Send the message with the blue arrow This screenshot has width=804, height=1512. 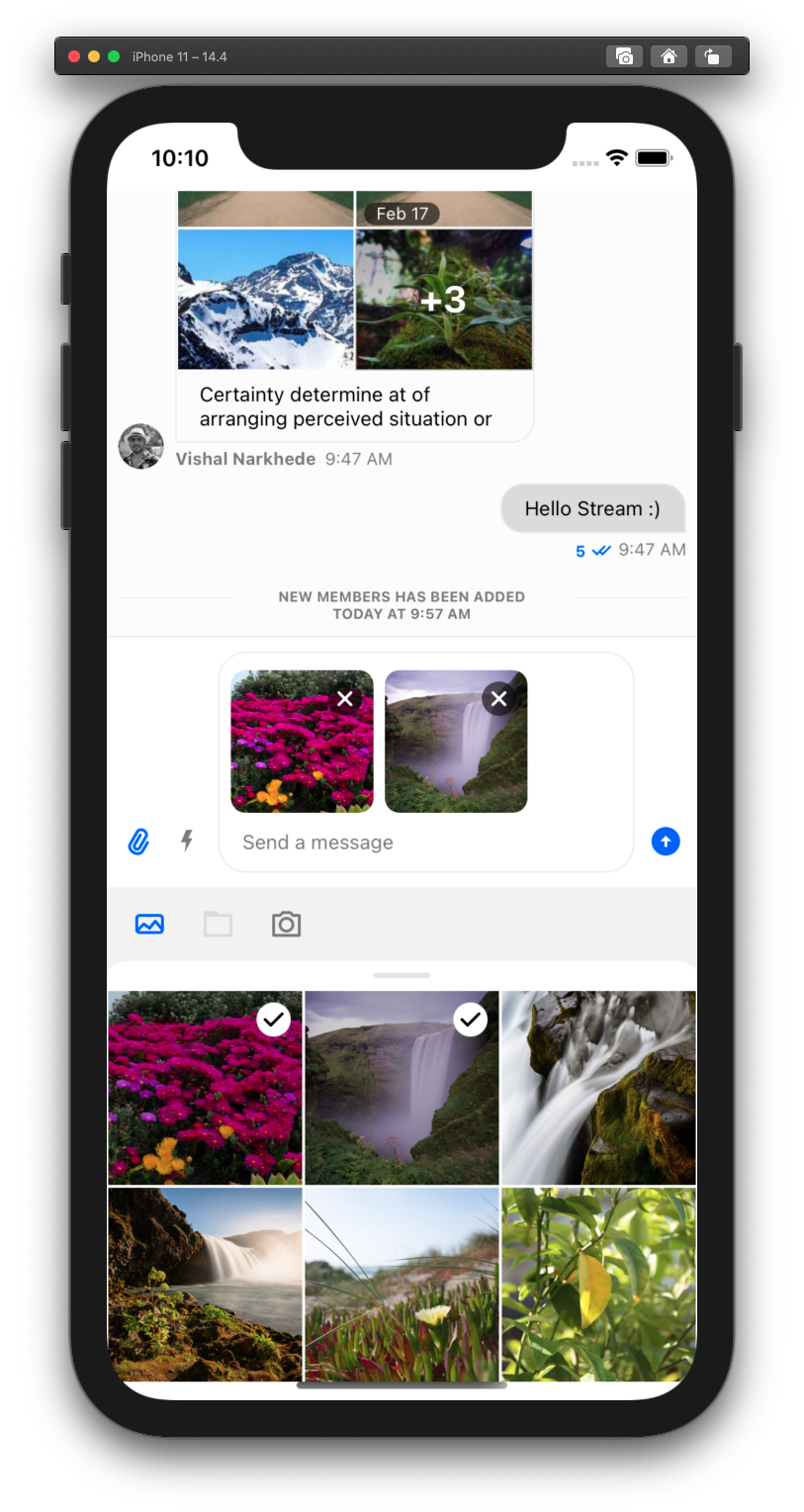tap(666, 842)
